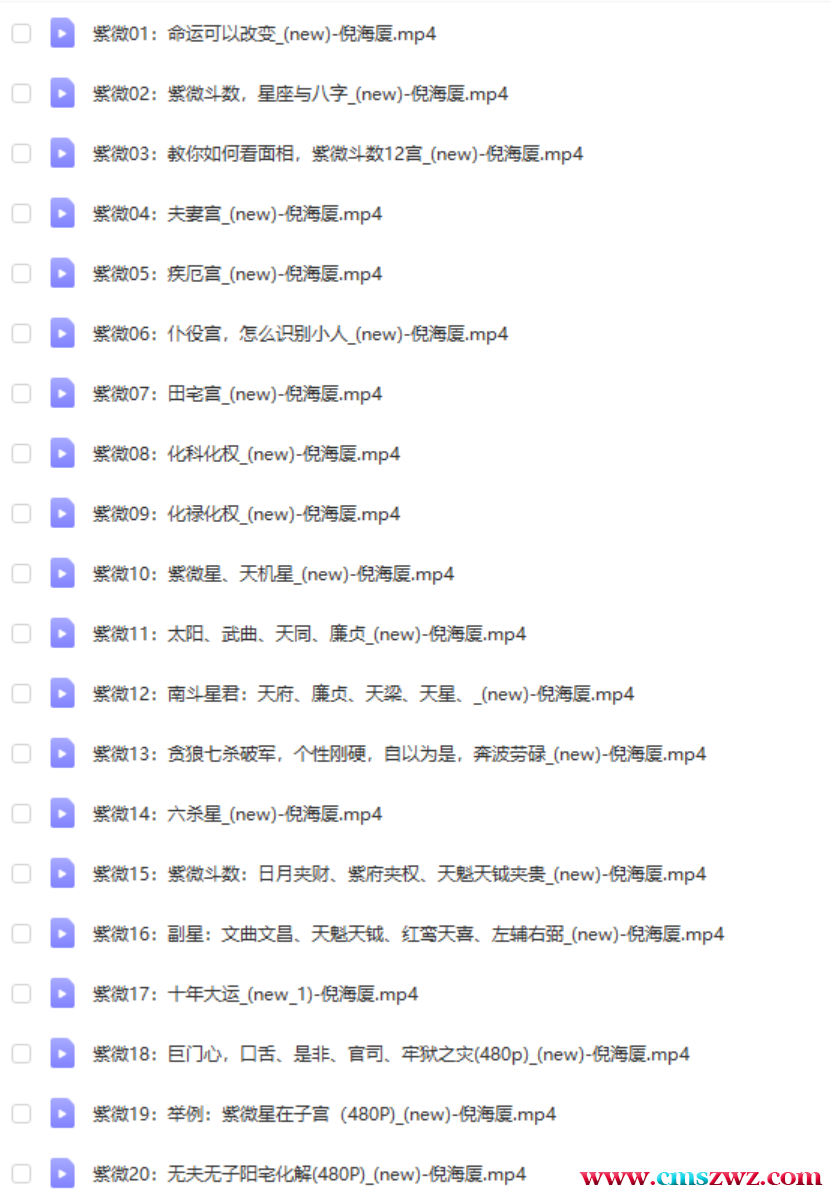Check the box for 紫微06 仆役宫
831x1195 pixels.
21,334
